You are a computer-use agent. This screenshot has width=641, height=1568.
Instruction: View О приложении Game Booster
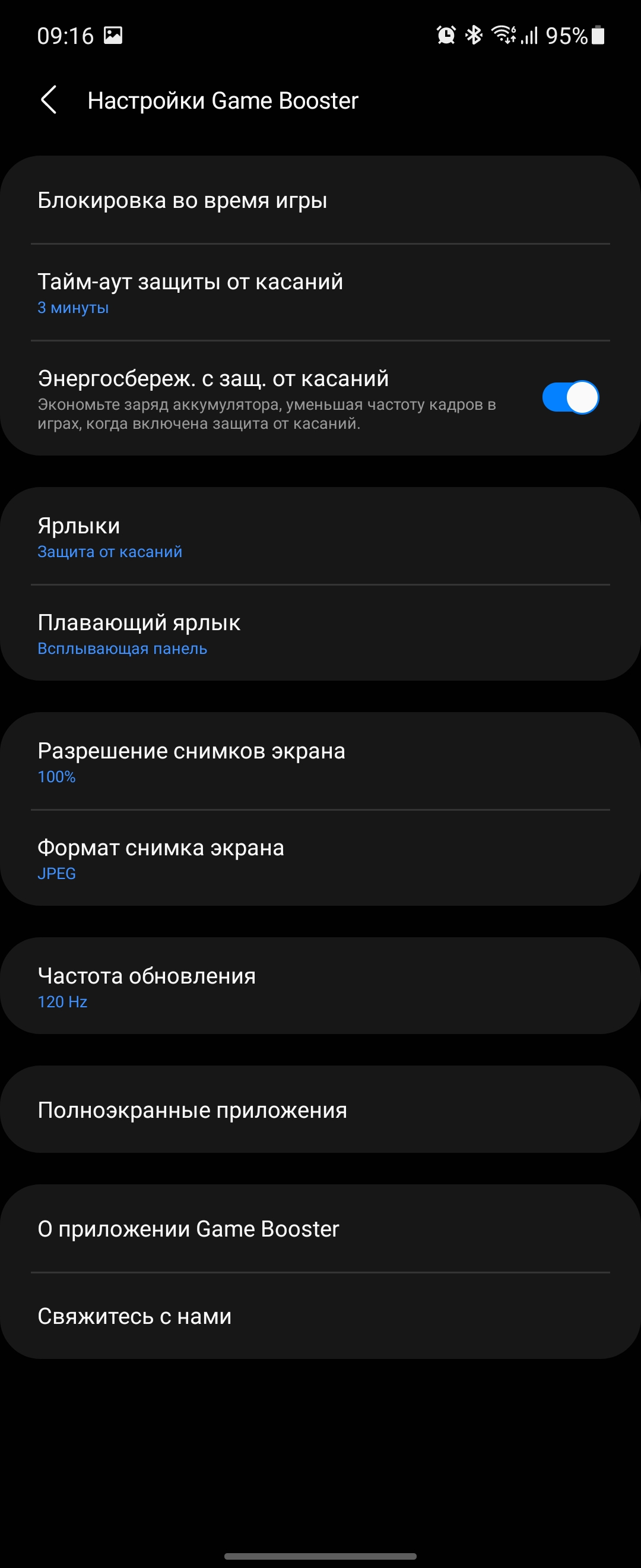320,1228
